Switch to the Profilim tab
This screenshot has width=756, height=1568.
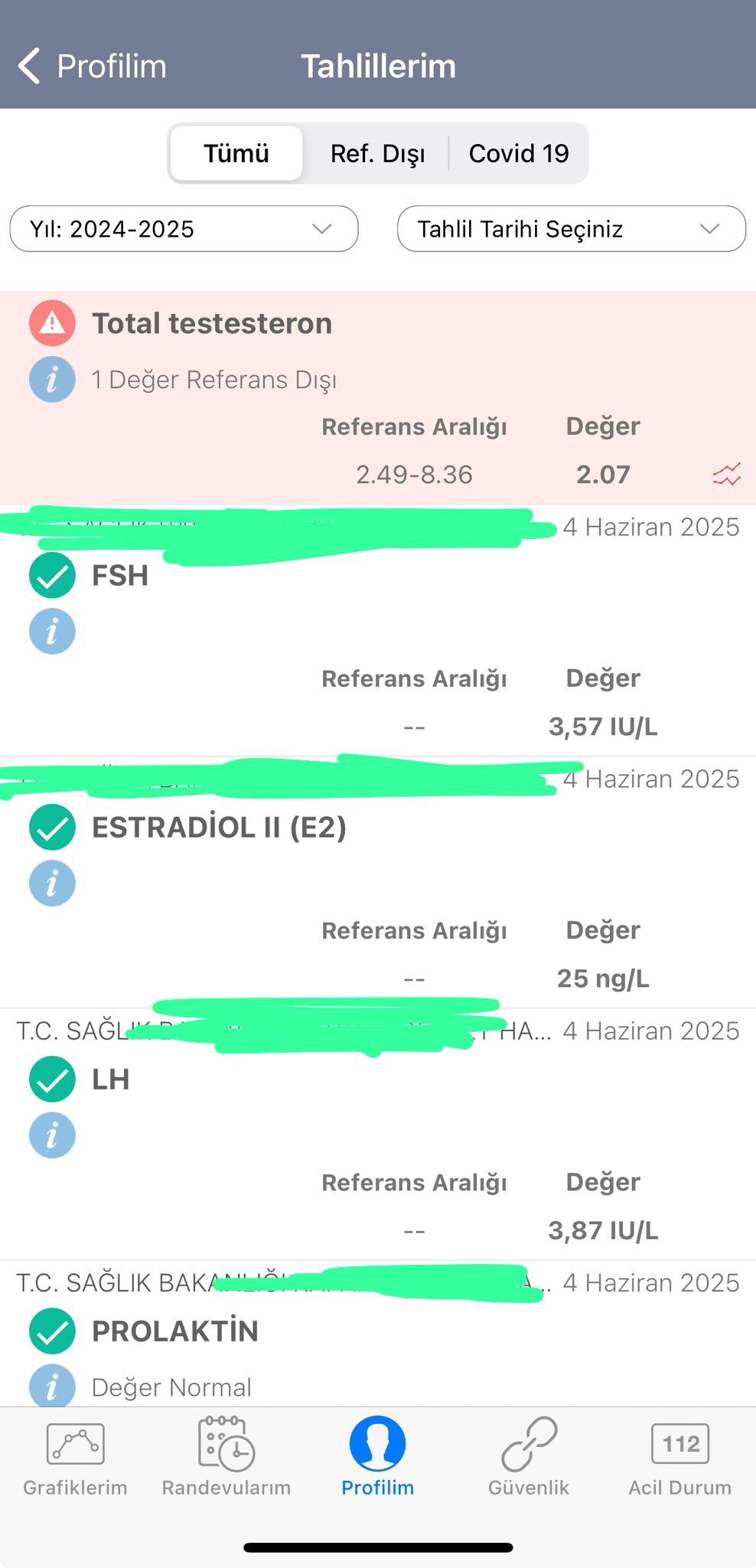[x=377, y=1457]
